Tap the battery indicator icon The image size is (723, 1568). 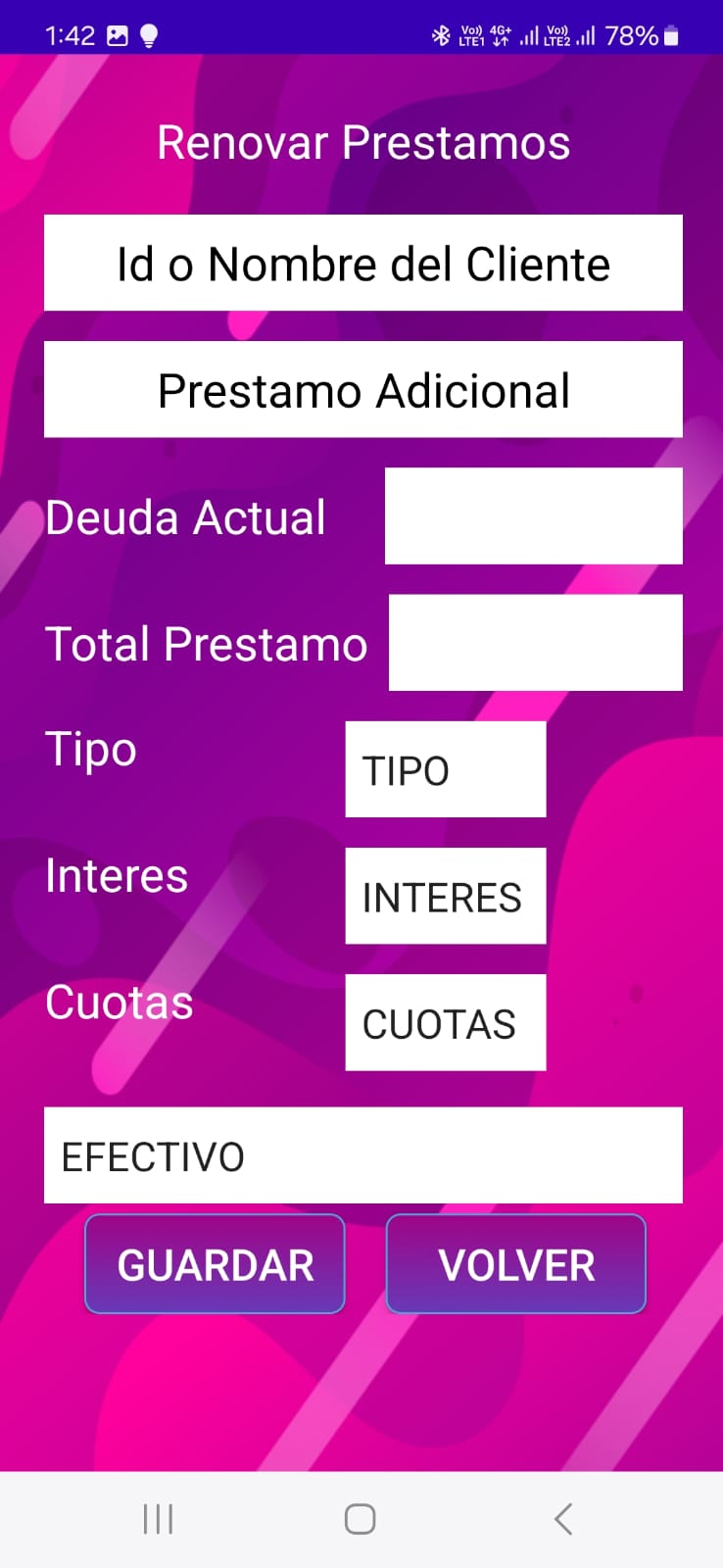671,34
